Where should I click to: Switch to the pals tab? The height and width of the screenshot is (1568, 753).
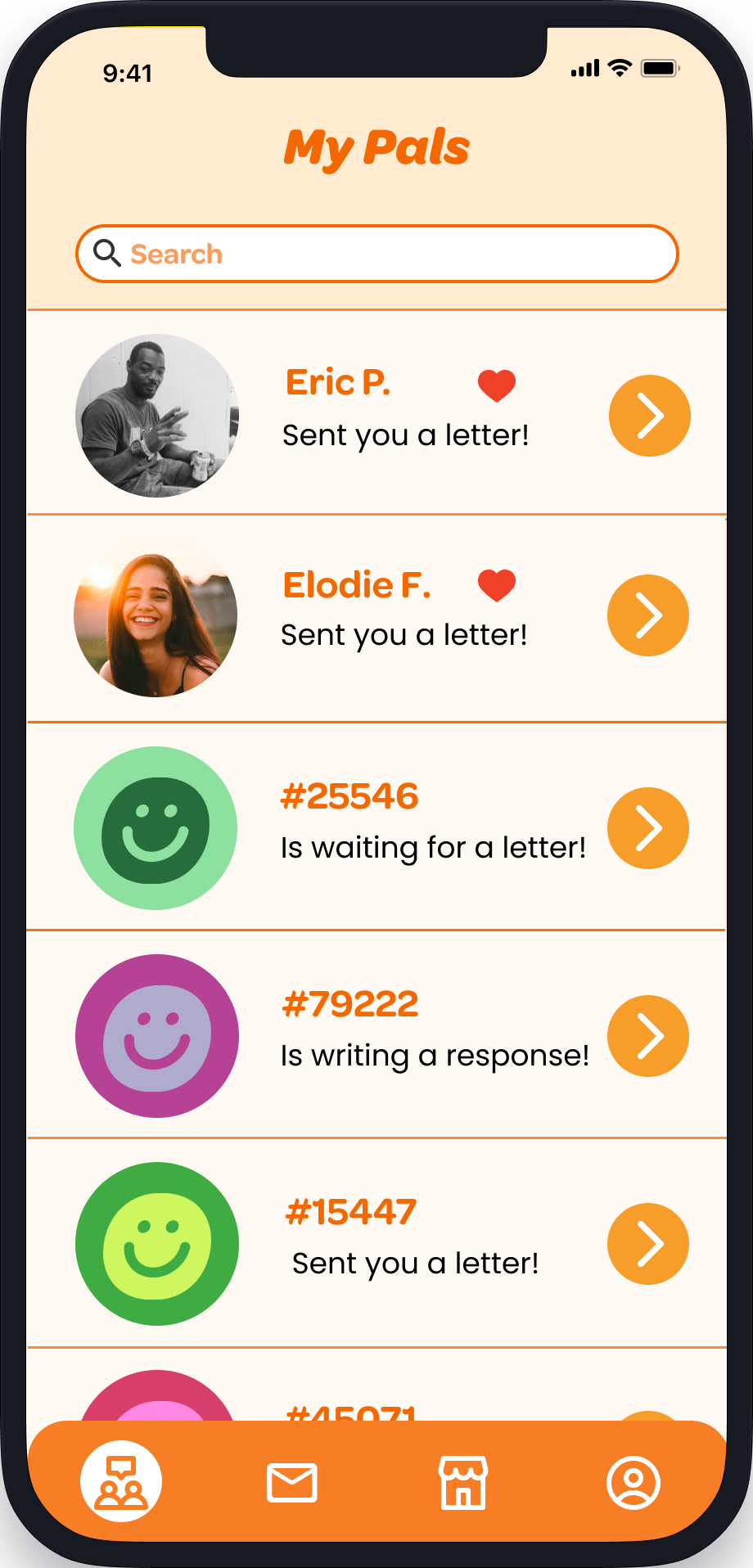click(121, 1481)
